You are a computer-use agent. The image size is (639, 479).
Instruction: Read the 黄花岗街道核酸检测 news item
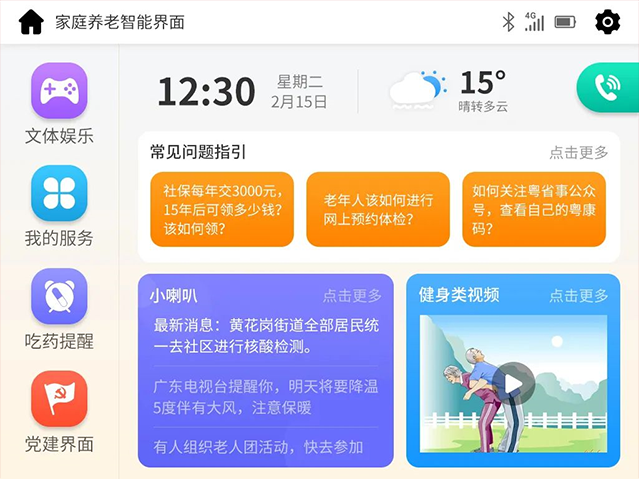tap(265, 337)
